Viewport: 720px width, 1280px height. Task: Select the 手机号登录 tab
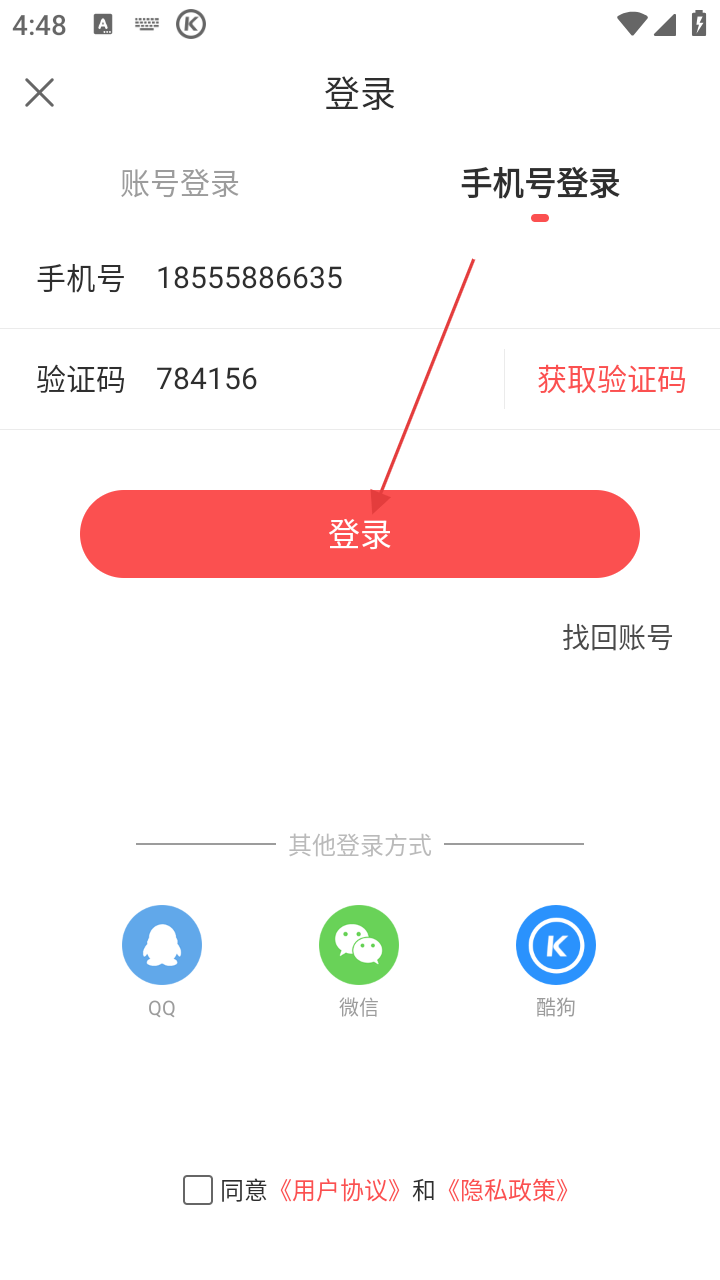(540, 184)
